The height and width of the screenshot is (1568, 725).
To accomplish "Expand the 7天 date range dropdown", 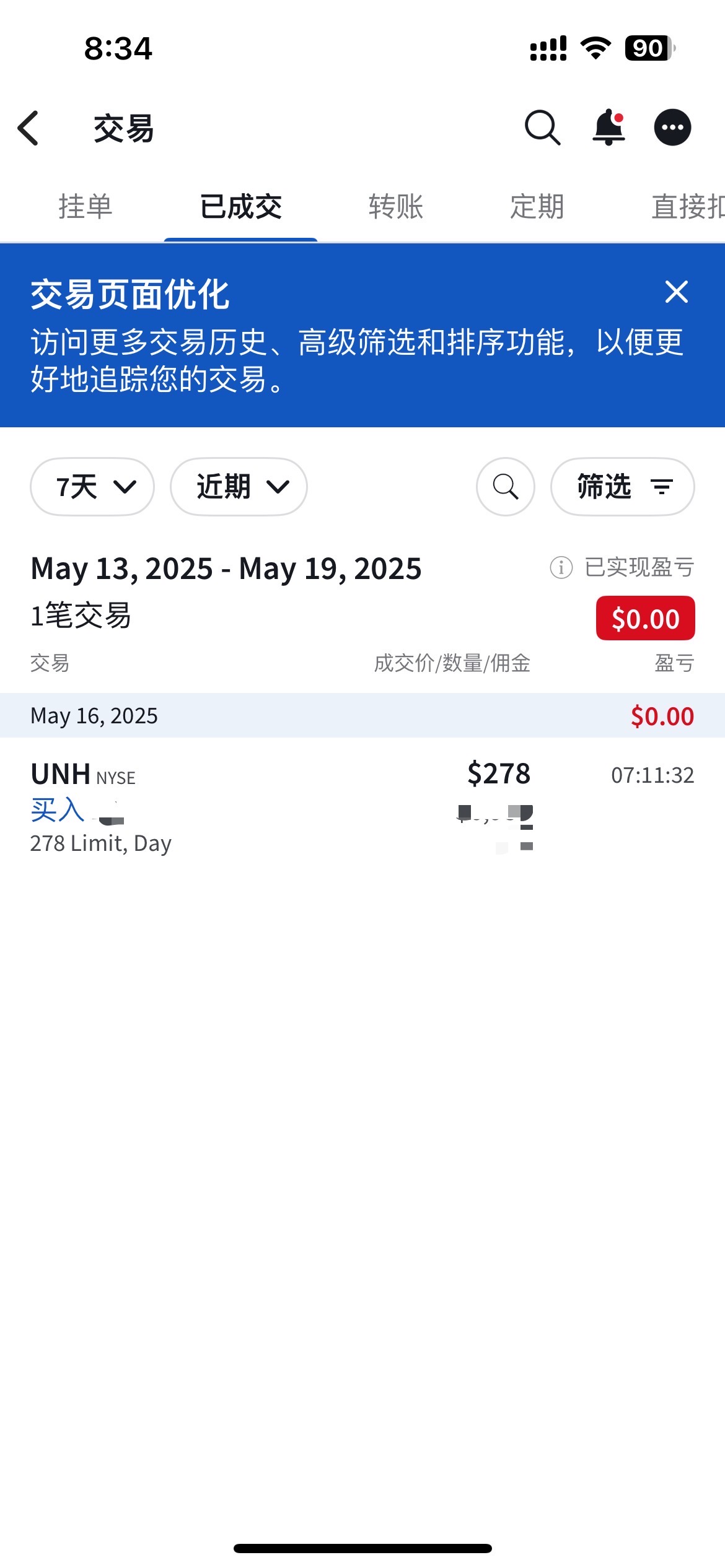I will [92, 487].
